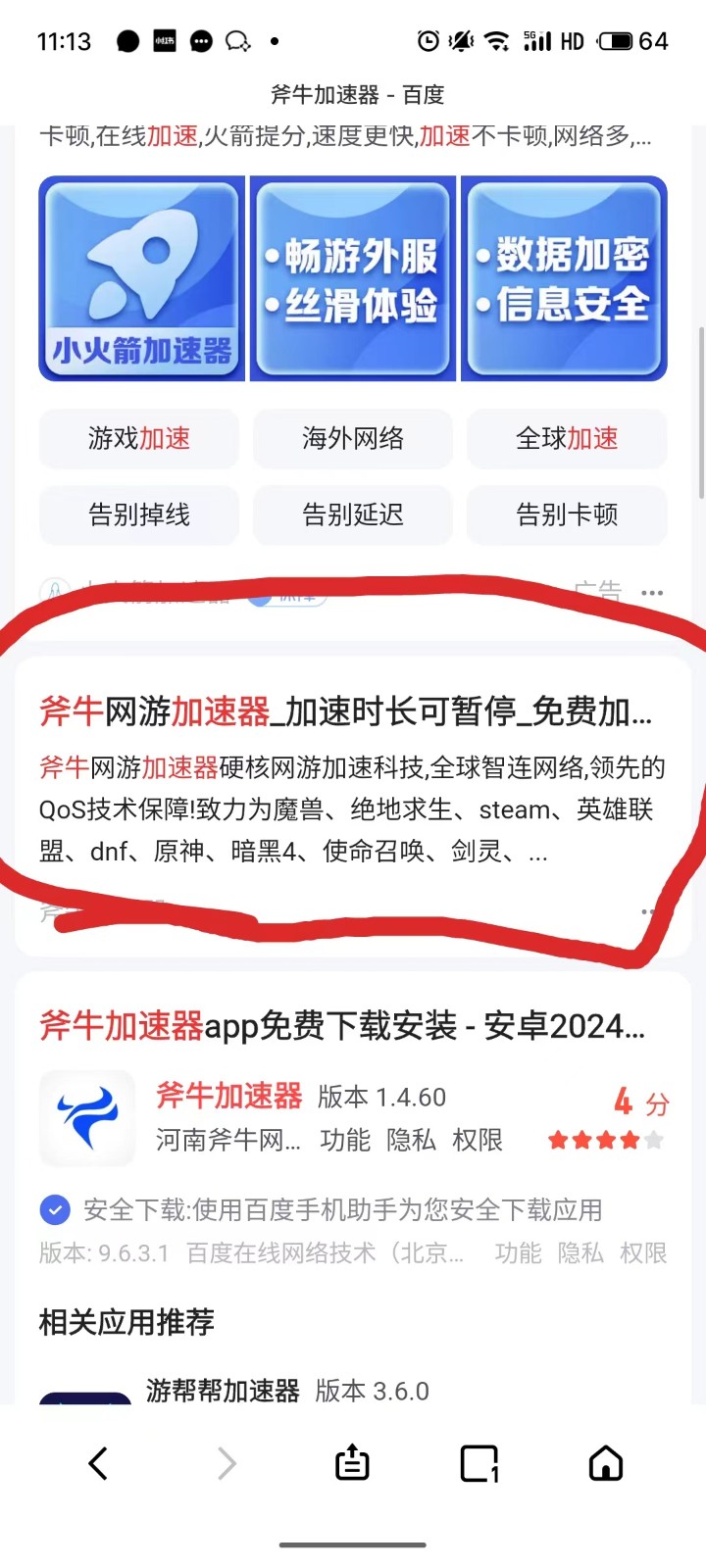Tap the 海外网络 filter chip

coord(352,439)
